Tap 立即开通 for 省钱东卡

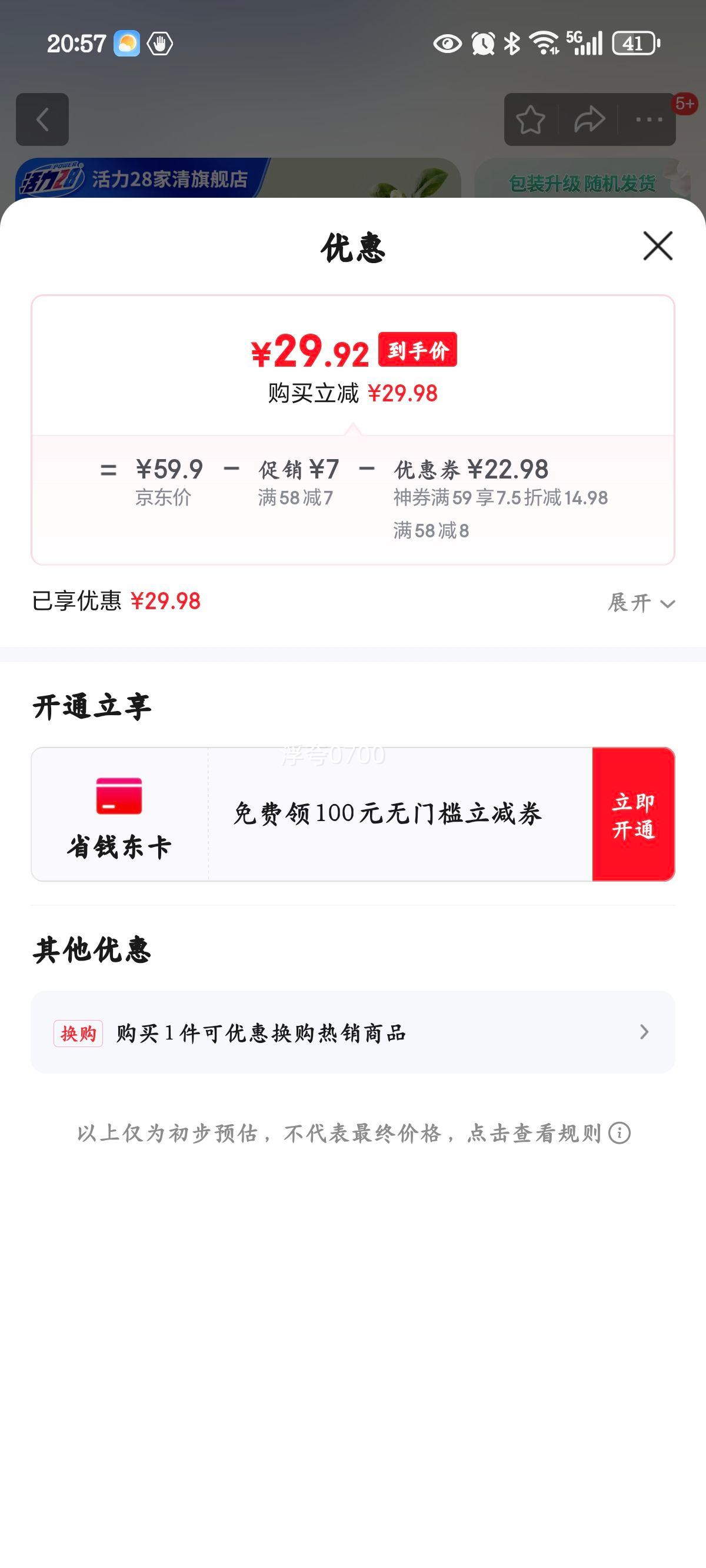[x=633, y=815]
